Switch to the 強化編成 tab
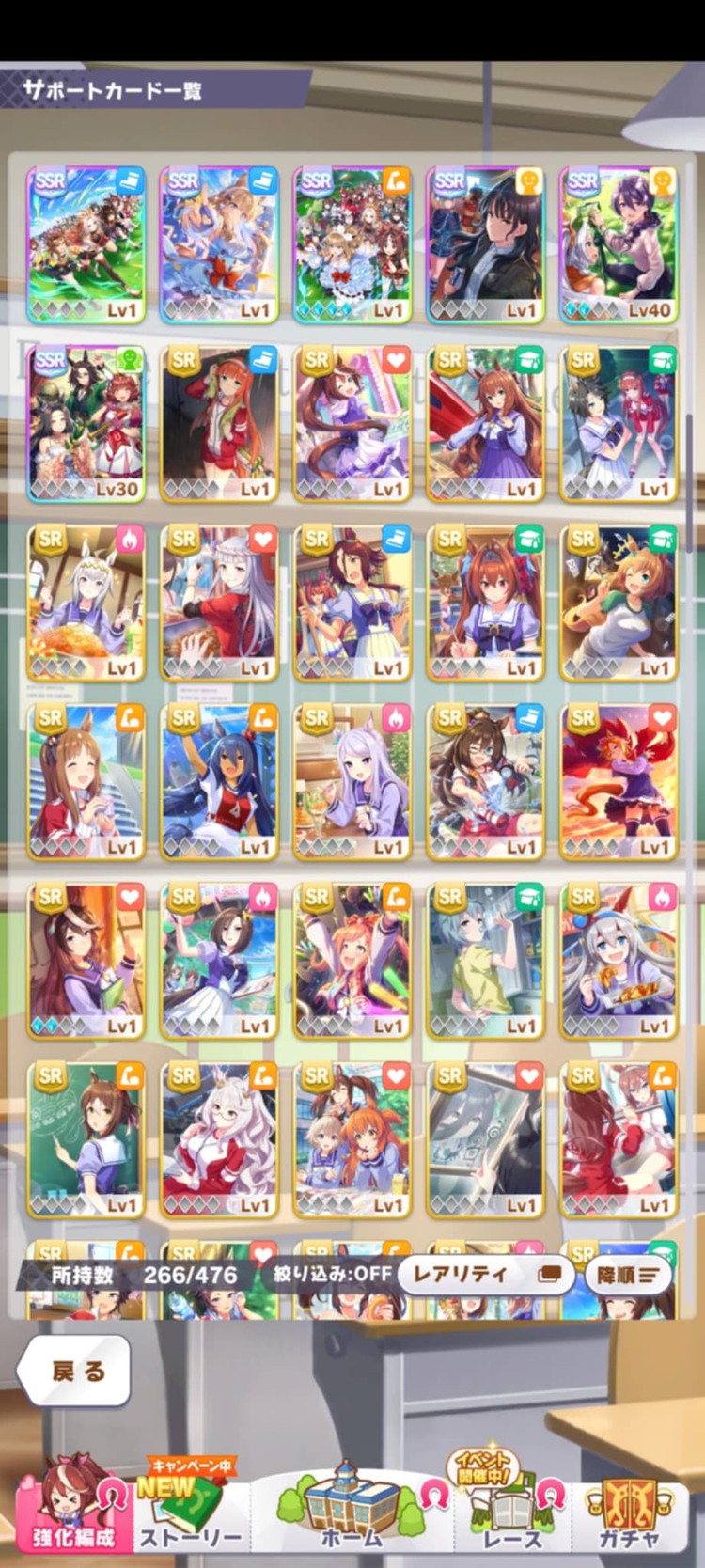 point(73,1512)
